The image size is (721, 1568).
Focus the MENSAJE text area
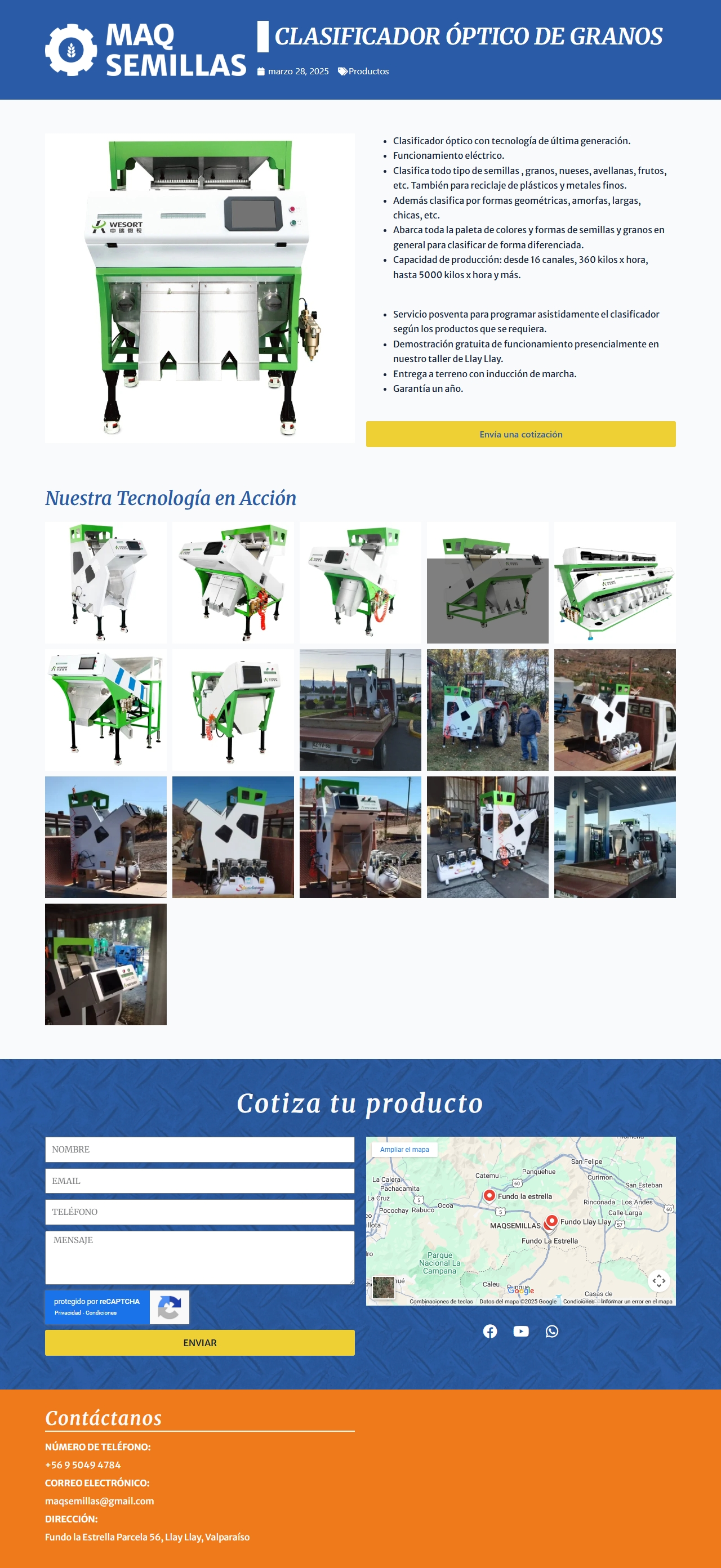point(199,1257)
